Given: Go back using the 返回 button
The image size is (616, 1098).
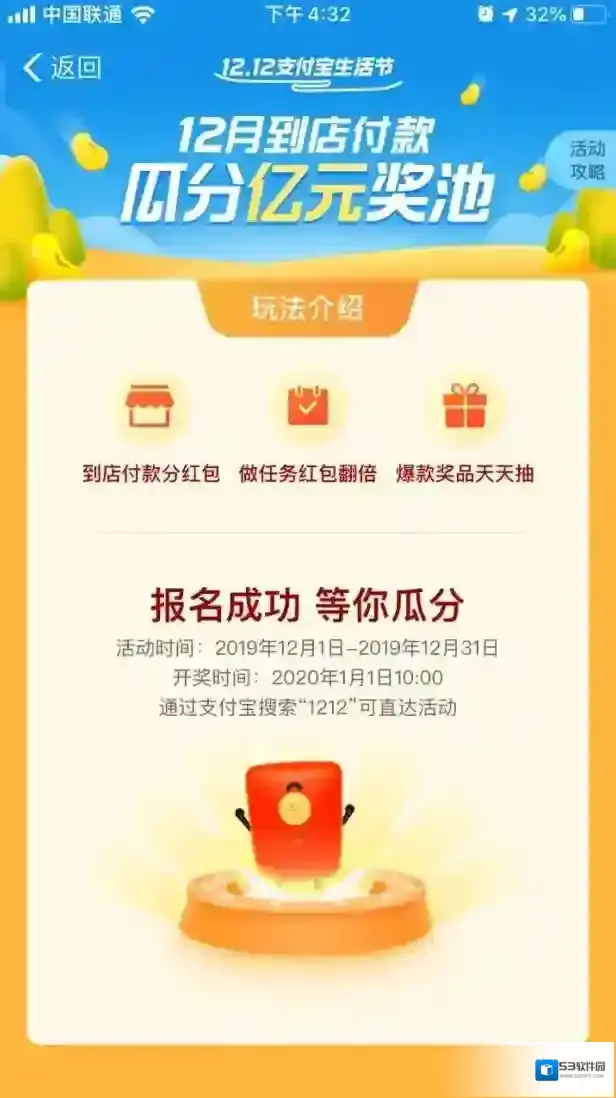Looking at the screenshot, I should [x=62, y=68].
